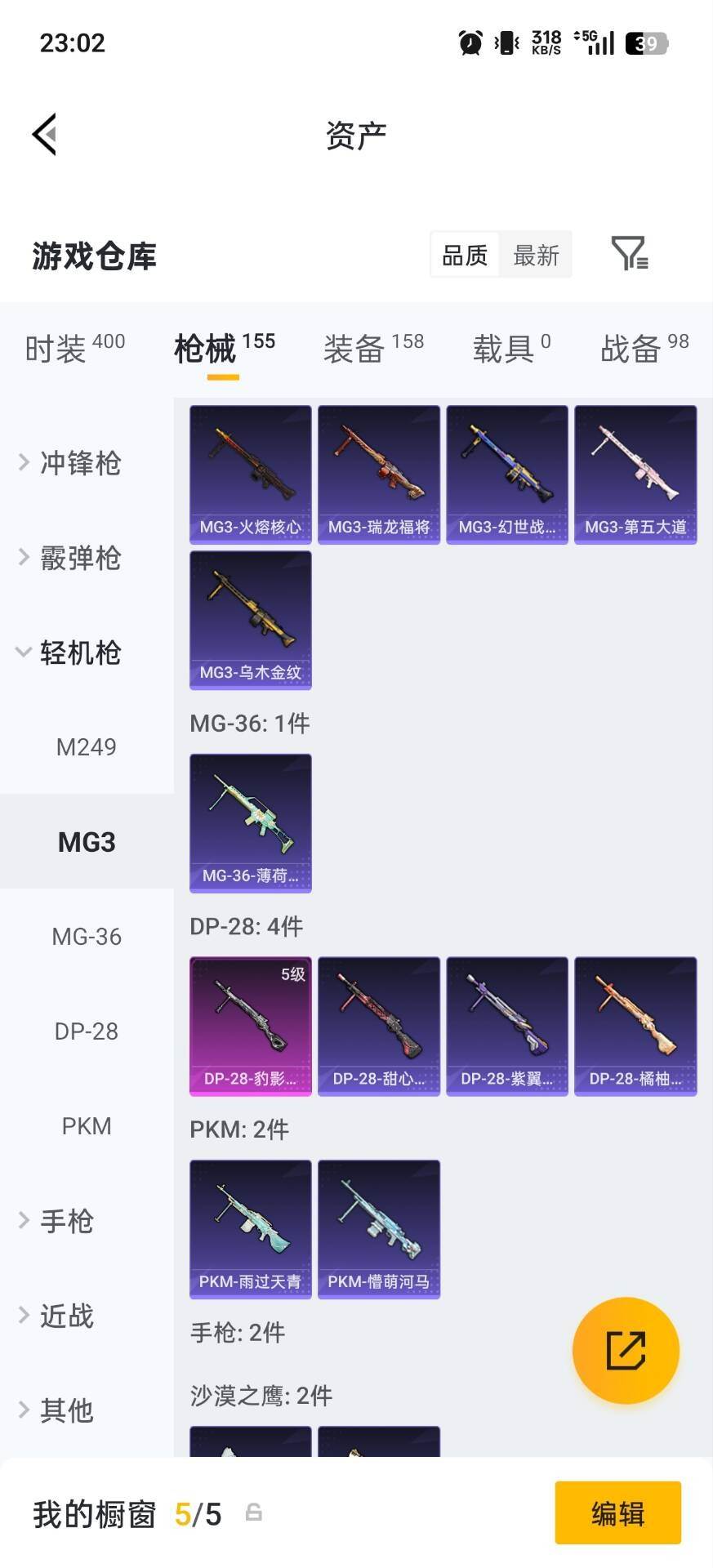Viewport: 713px width, 1568px height.
Task: Open the DP-28-豹影 5级 weapon card
Action: click(250, 1026)
